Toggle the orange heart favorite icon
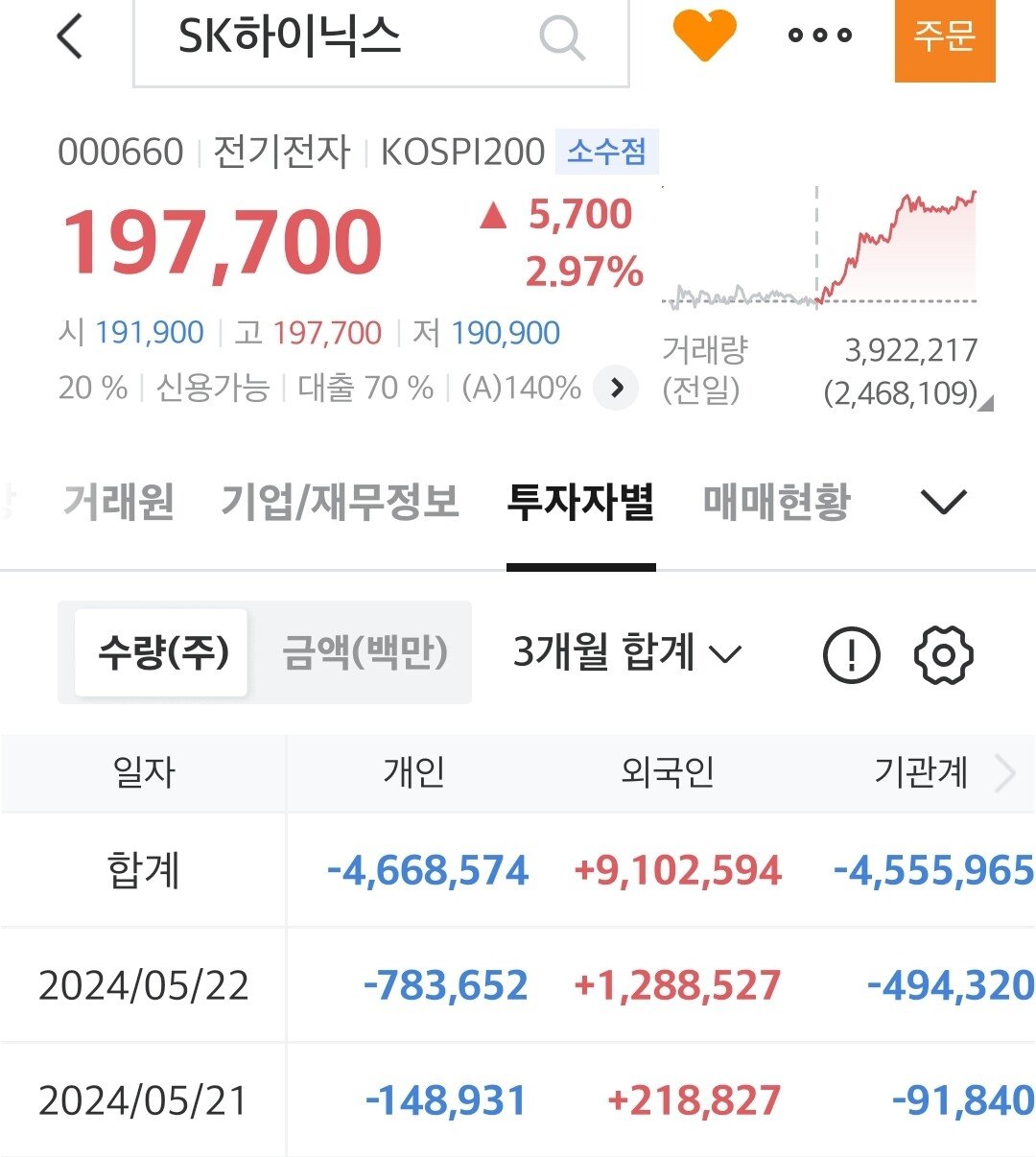 tap(704, 35)
